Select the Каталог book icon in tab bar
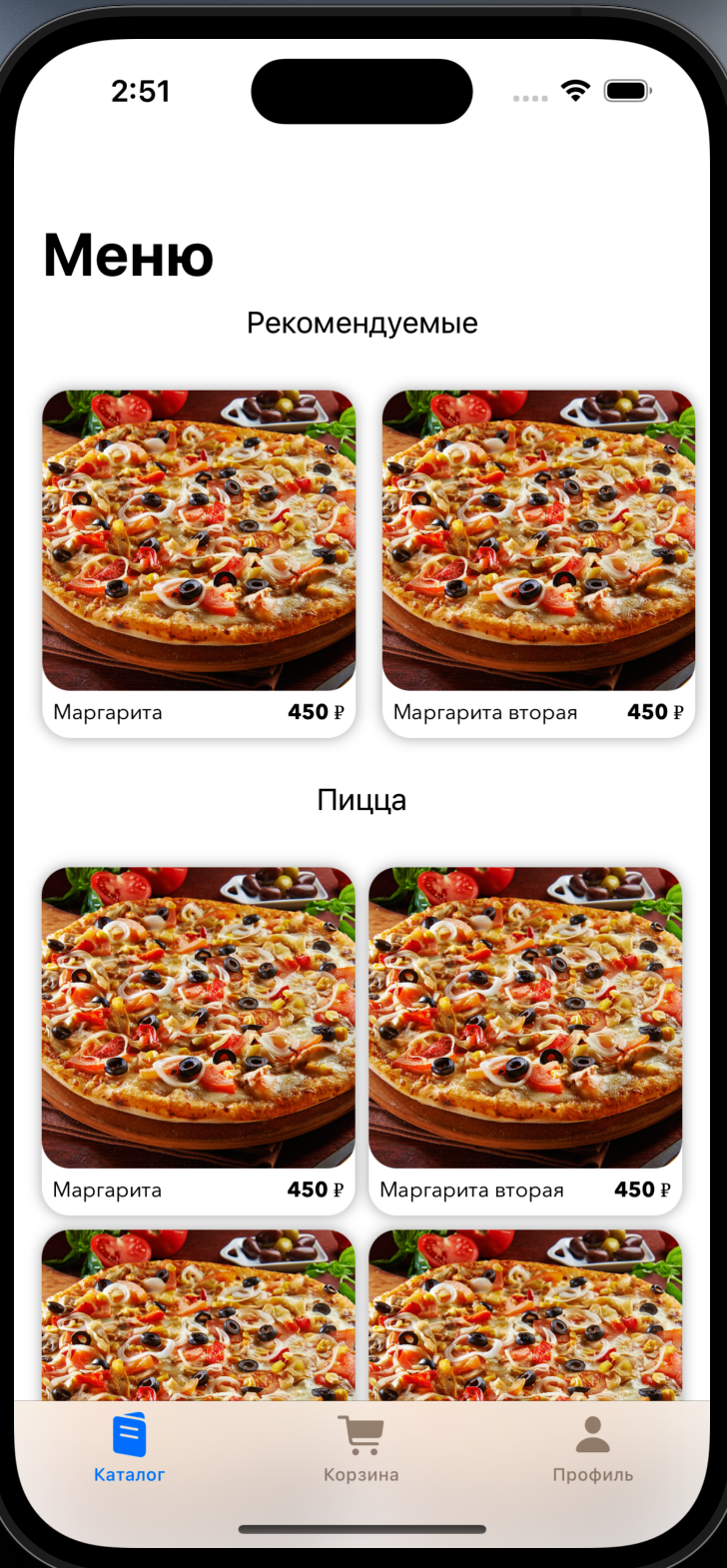Image resolution: width=727 pixels, height=1568 pixels. (128, 1434)
